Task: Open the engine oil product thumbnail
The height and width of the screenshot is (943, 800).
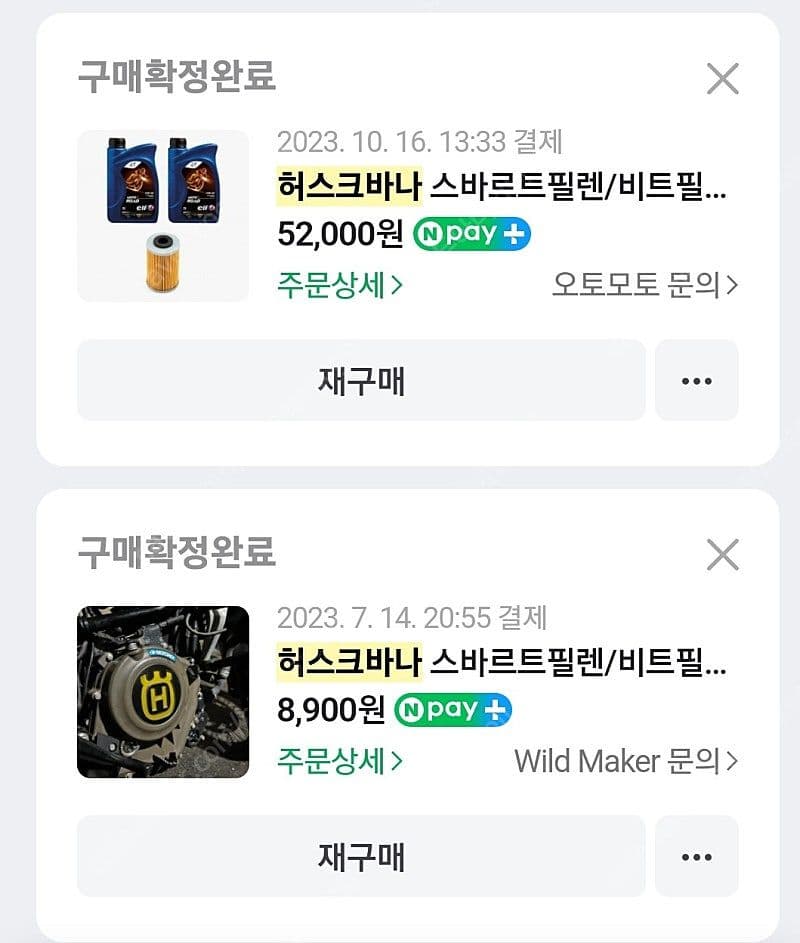Action: (x=163, y=216)
